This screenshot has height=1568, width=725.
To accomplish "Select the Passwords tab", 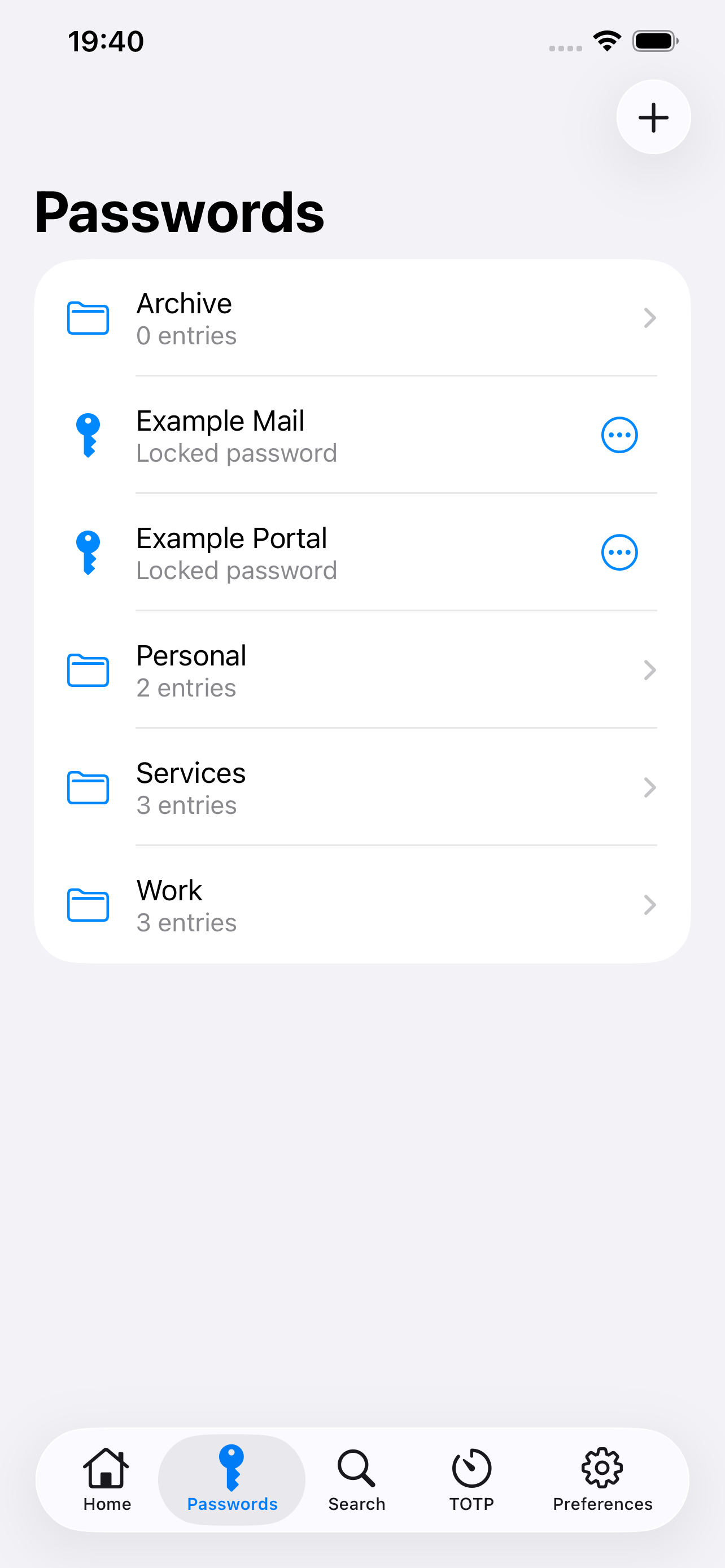I will 232,1479.
